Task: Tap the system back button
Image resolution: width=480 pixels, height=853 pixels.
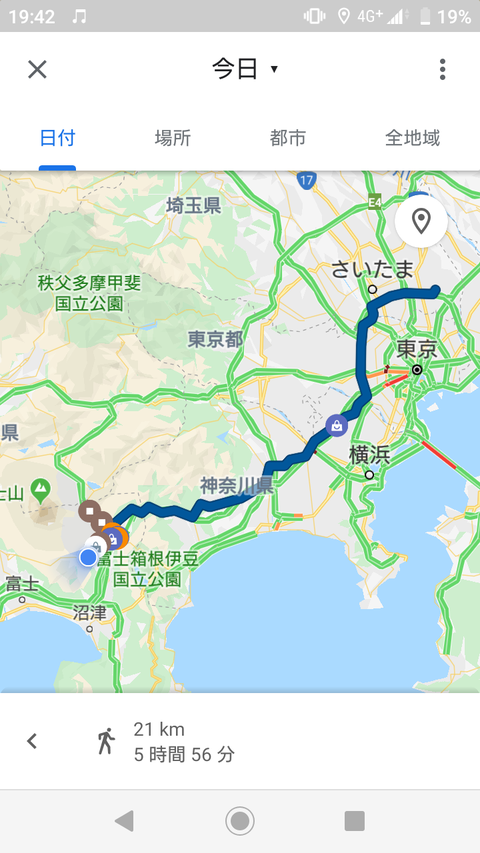Action: coord(125,820)
